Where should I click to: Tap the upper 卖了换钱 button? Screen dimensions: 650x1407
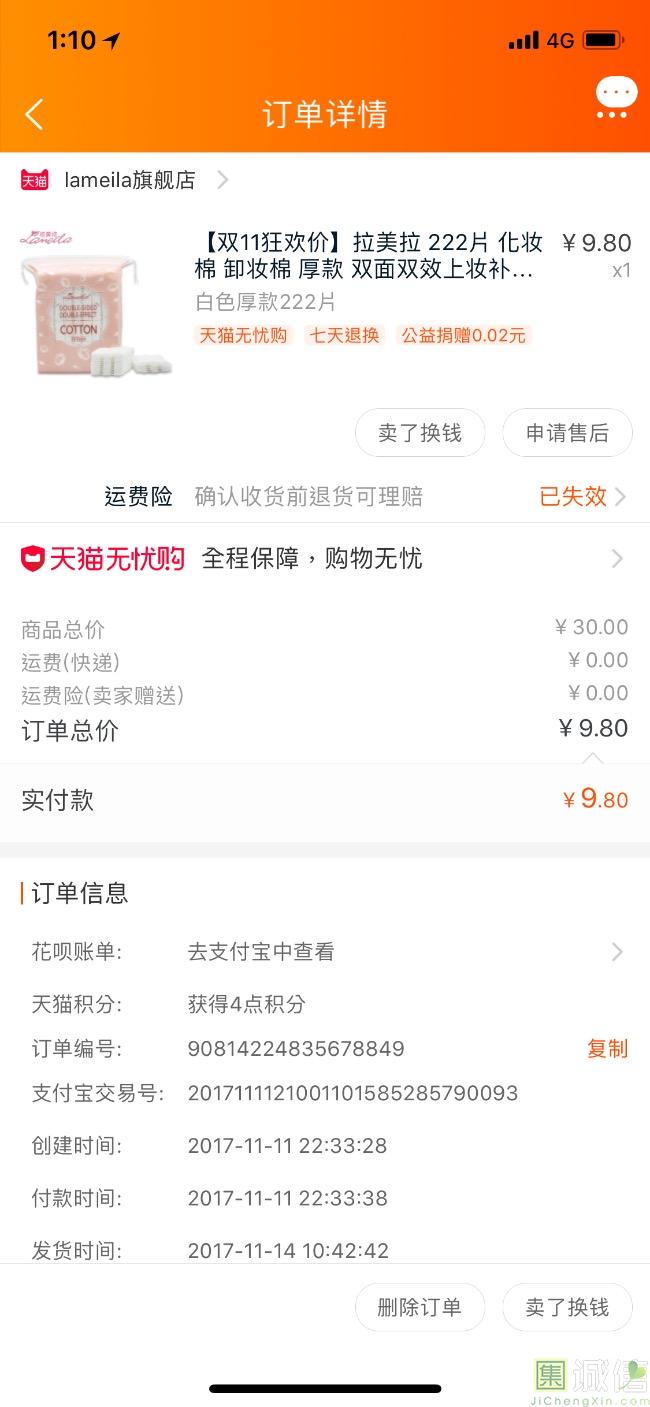(420, 433)
